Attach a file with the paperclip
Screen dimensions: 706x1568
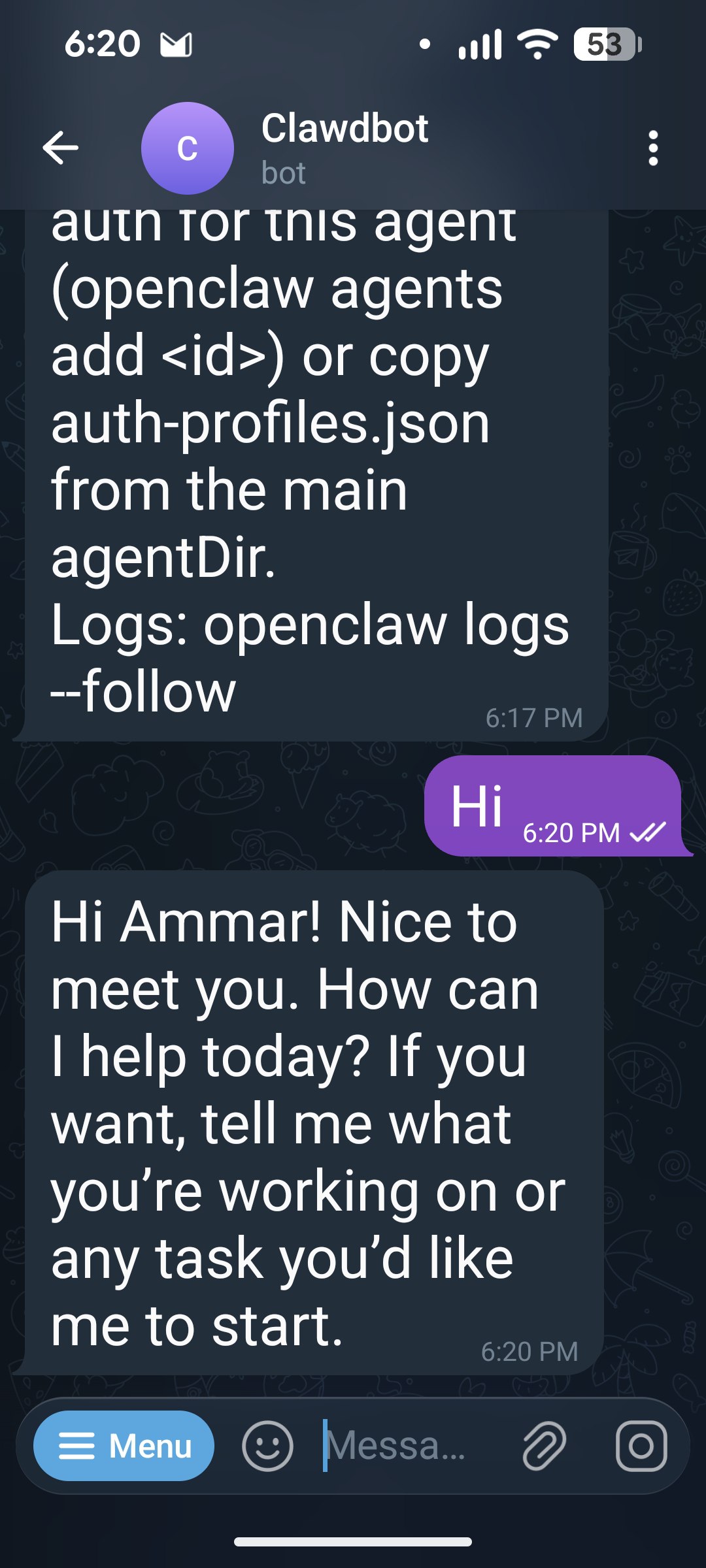(544, 1446)
